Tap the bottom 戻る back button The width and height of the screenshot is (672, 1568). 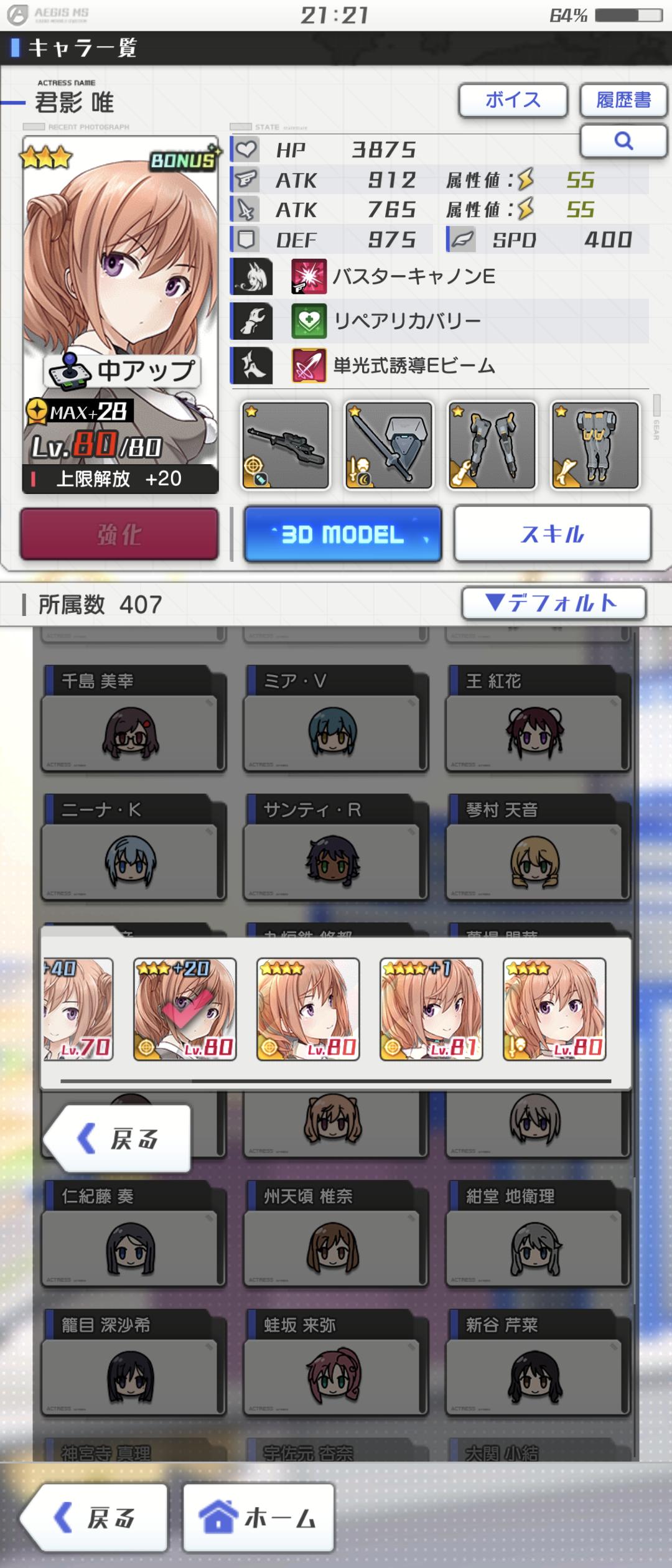tap(95, 1518)
